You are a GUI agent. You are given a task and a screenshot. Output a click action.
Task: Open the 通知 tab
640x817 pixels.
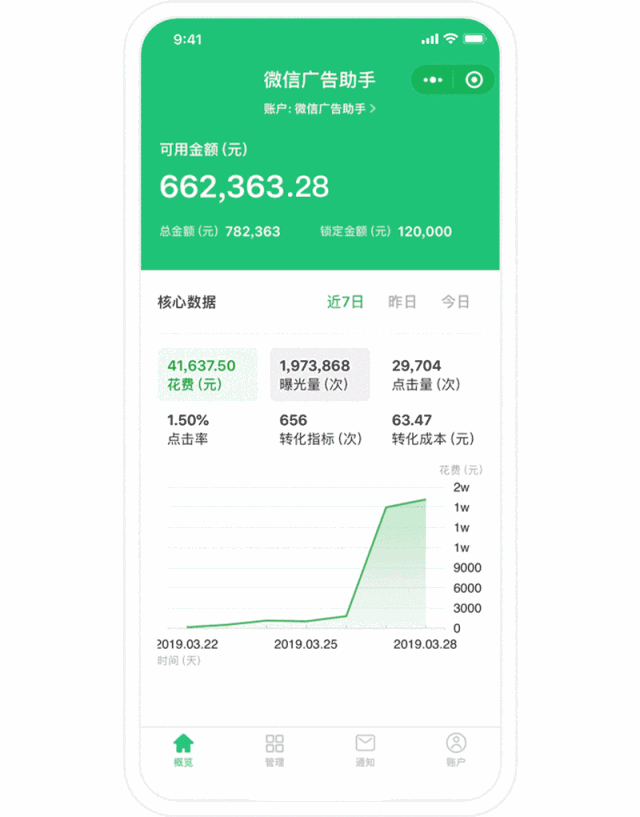(365, 750)
